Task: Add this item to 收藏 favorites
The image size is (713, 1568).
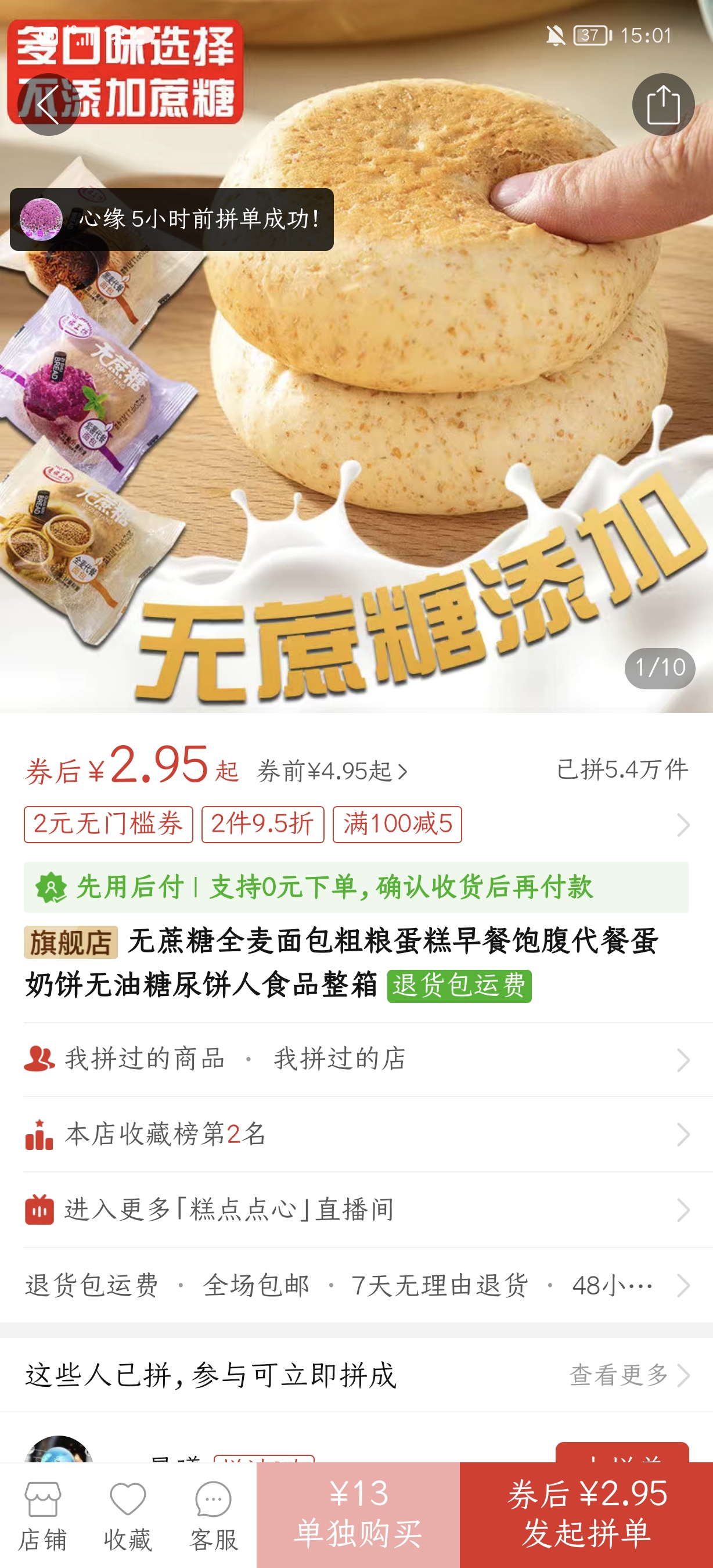Action: click(x=128, y=1516)
